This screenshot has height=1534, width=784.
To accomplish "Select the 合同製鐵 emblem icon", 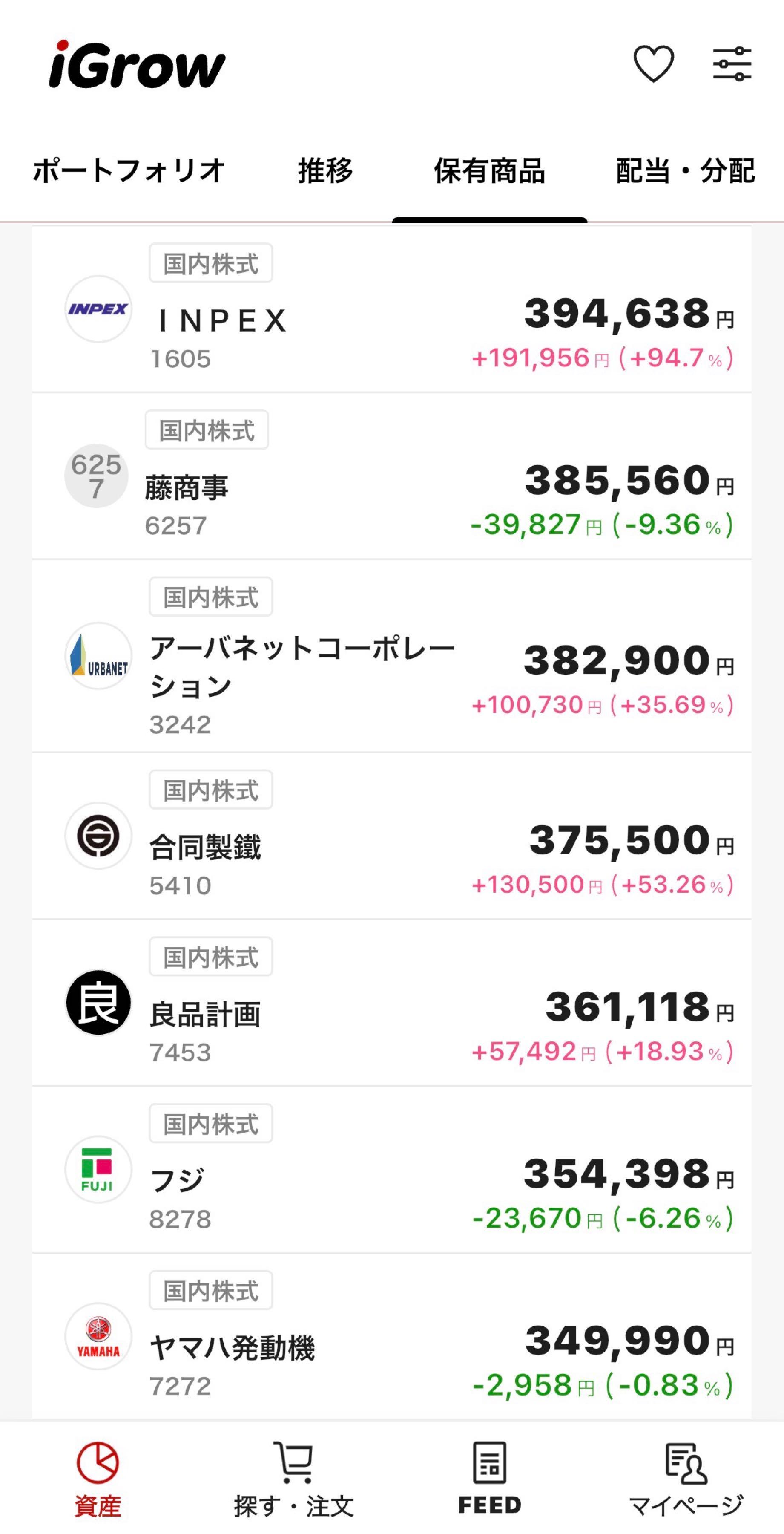I will (98, 834).
